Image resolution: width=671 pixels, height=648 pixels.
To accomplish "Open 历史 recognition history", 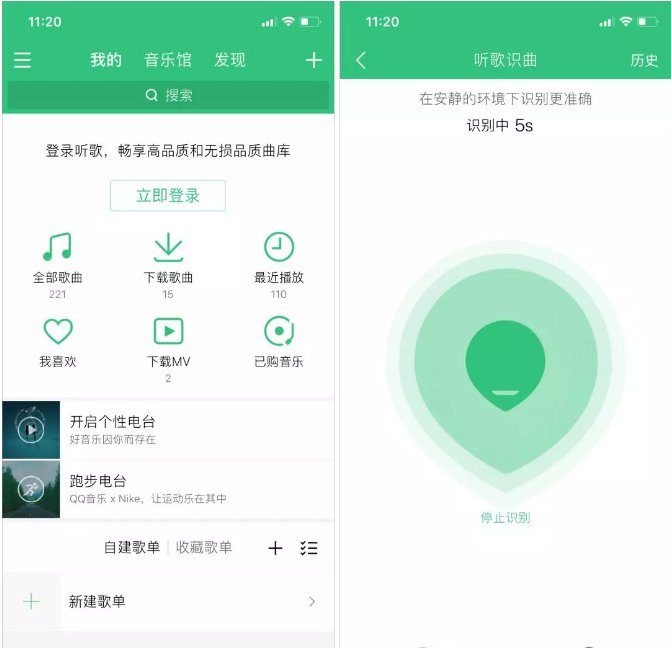I will [x=644, y=60].
